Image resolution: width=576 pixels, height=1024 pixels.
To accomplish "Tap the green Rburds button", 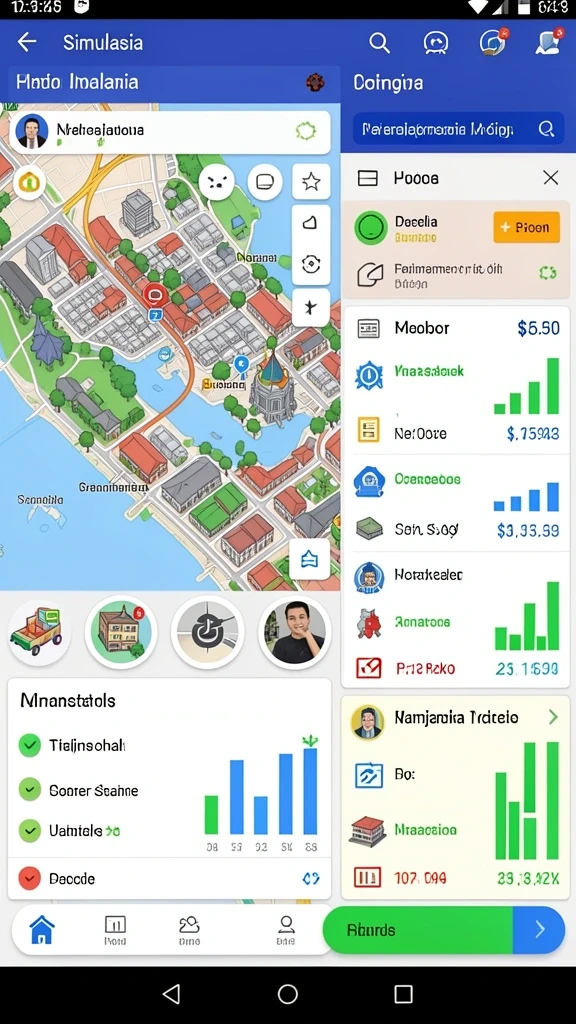I will click(x=418, y=930).
